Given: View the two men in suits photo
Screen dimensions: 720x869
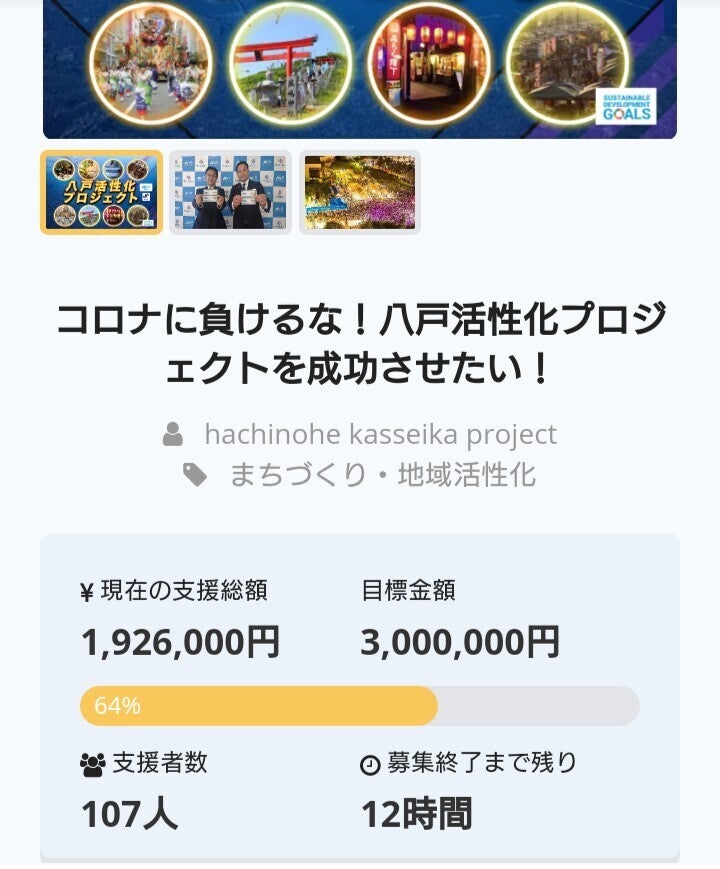Looking at the screenshot, I should pos(231,192).
